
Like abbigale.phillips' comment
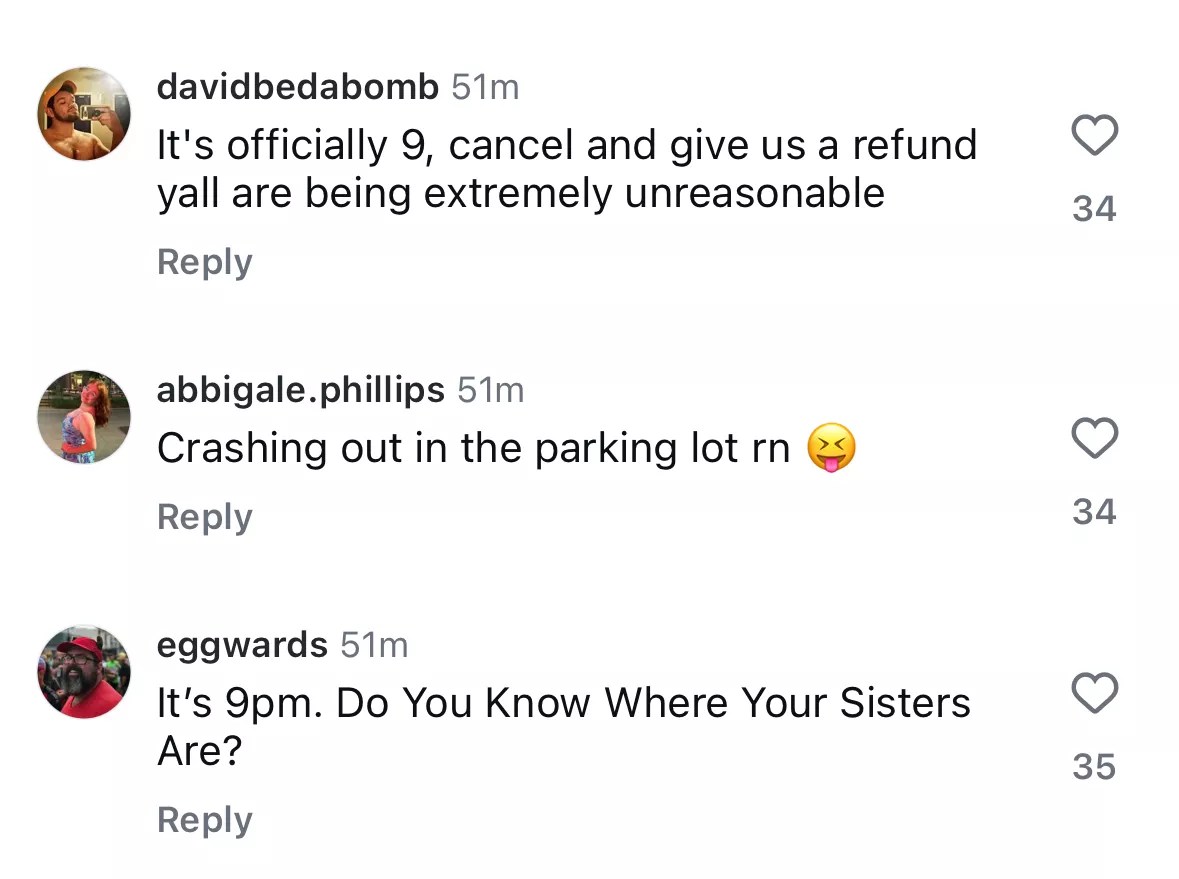(x=1094, y=439)
